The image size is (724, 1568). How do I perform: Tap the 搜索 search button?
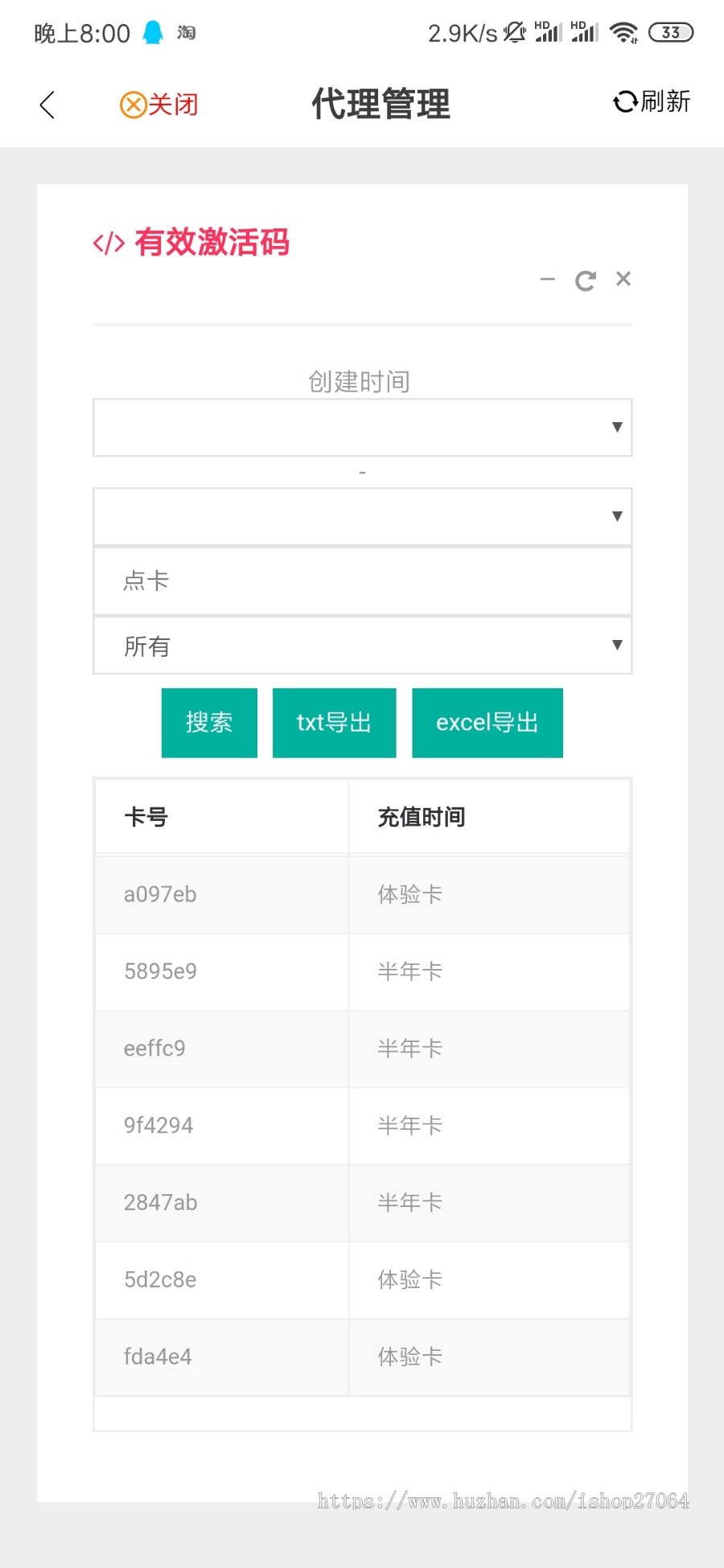coord(209,723)
